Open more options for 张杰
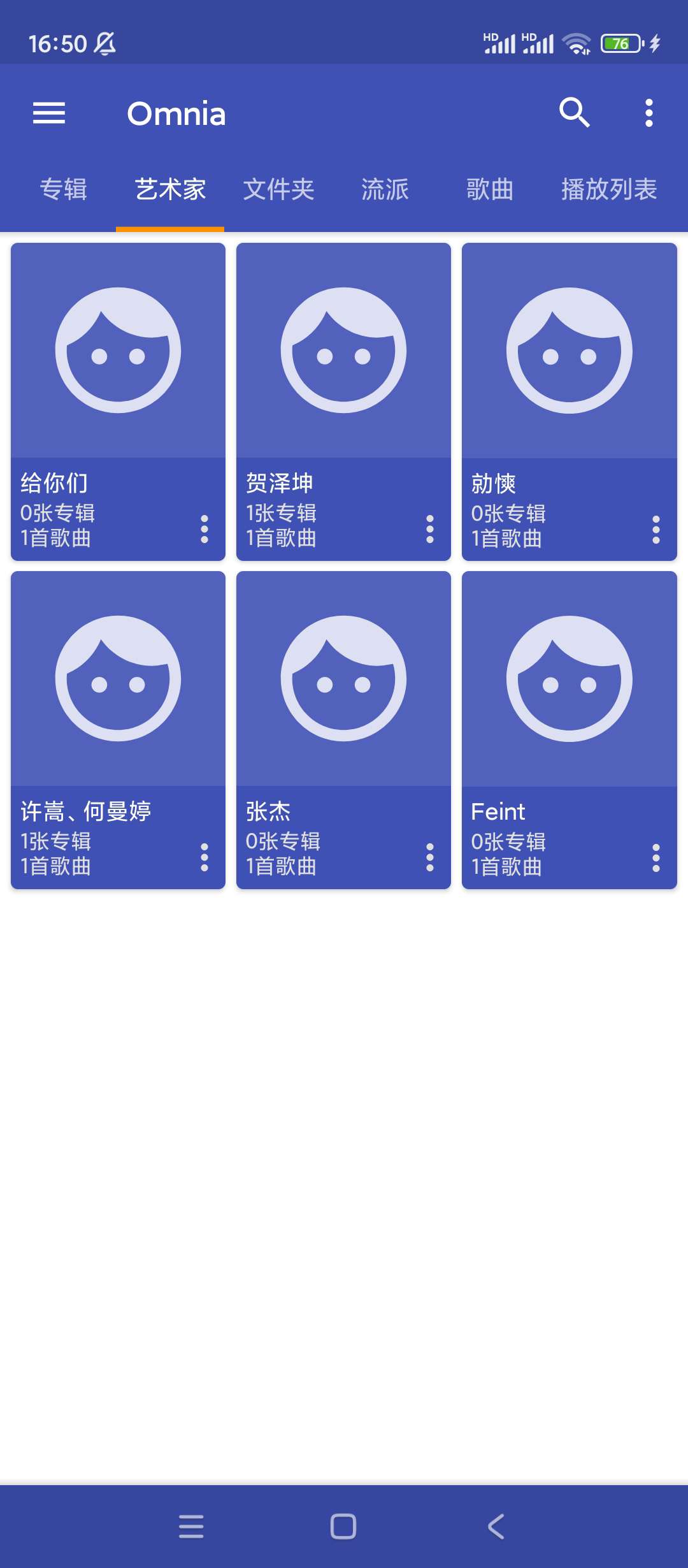The height and width of the screenshot is (1568, 688). (x=430, y=857)
